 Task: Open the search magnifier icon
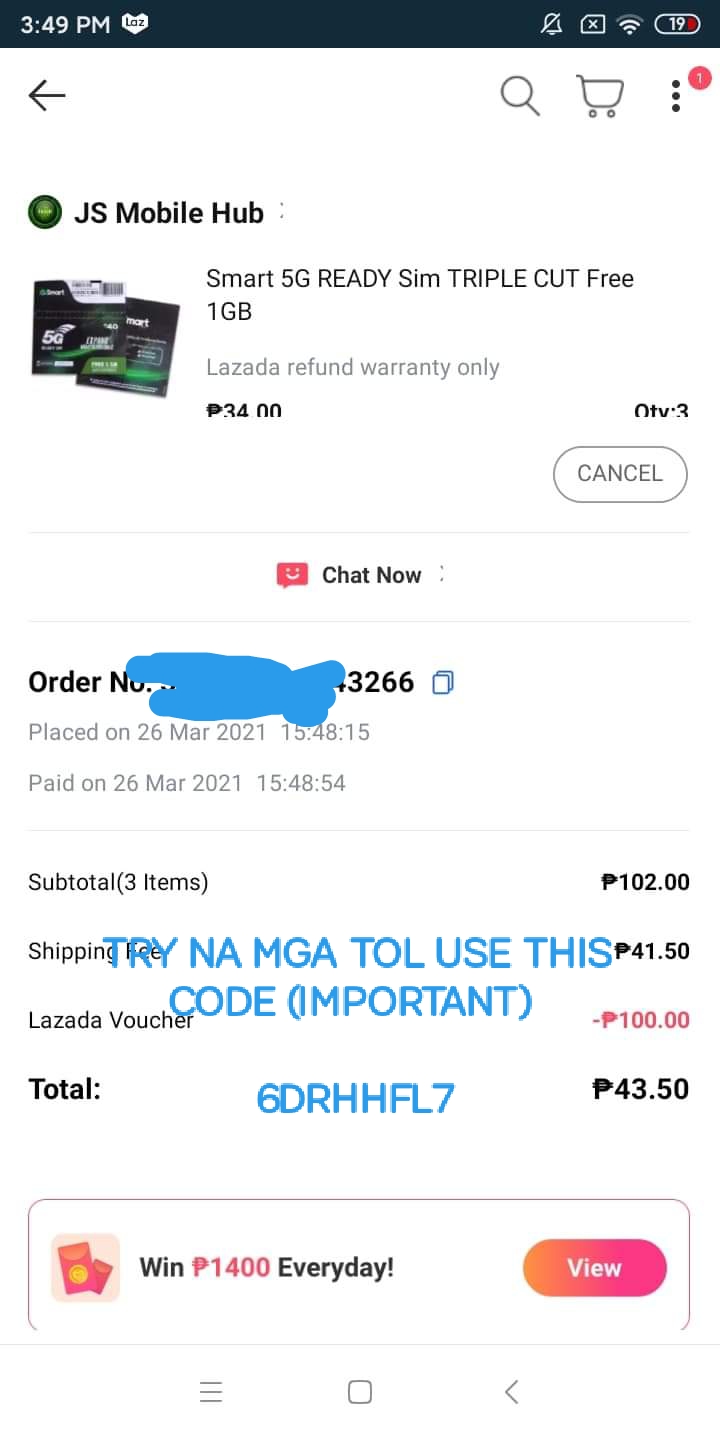[x=519, y=96]
